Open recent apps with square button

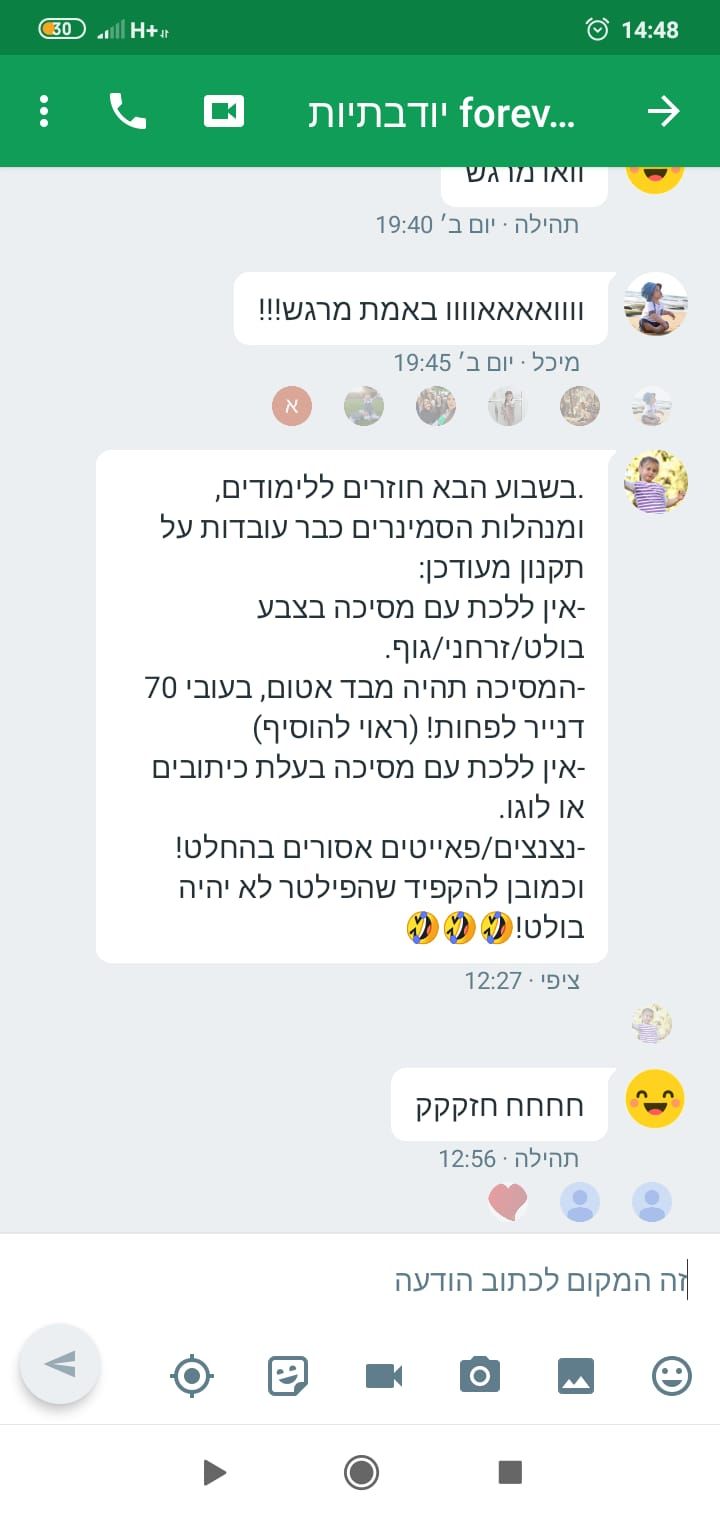pyautogui.click(x=510, y=1472)
